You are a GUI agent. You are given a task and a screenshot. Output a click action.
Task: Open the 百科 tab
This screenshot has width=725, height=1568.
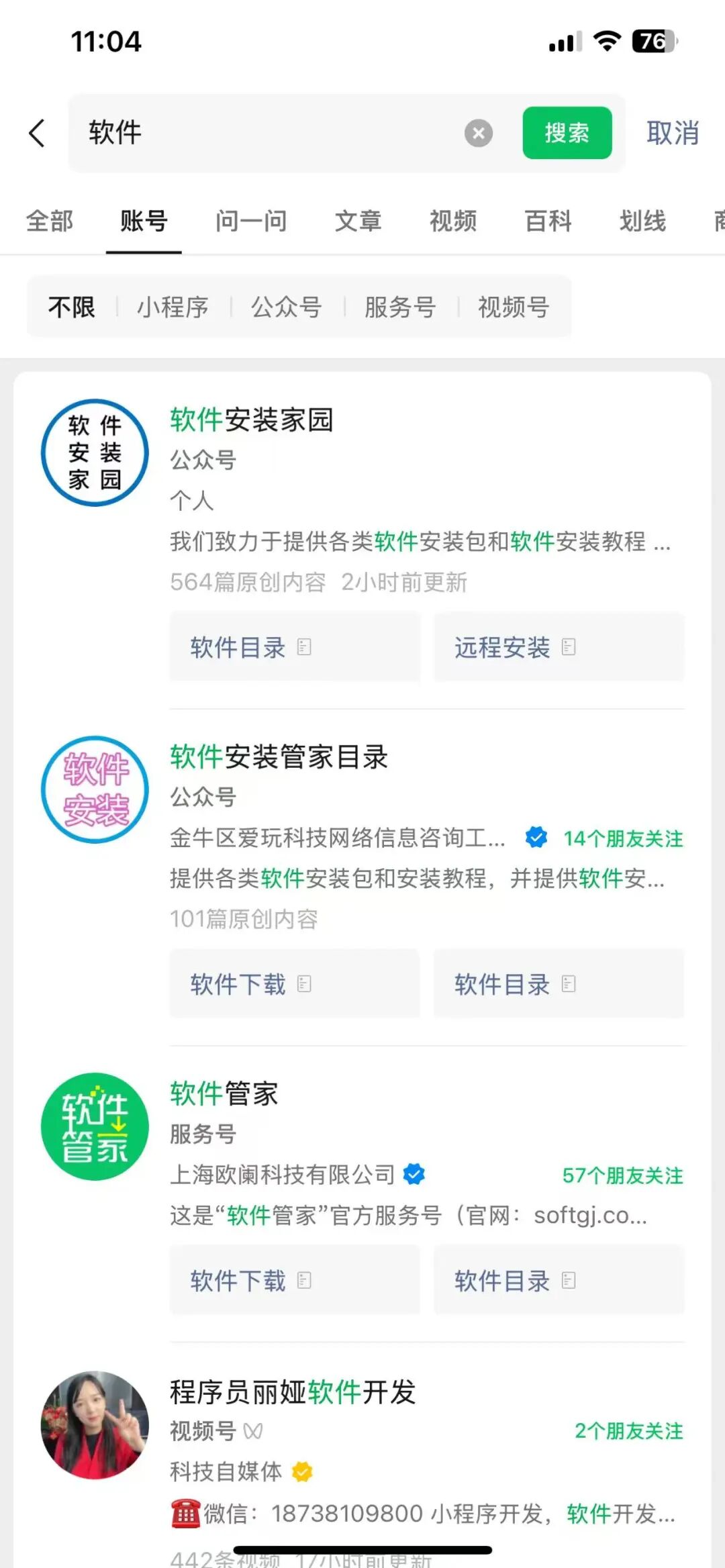(x=548, y=221)
